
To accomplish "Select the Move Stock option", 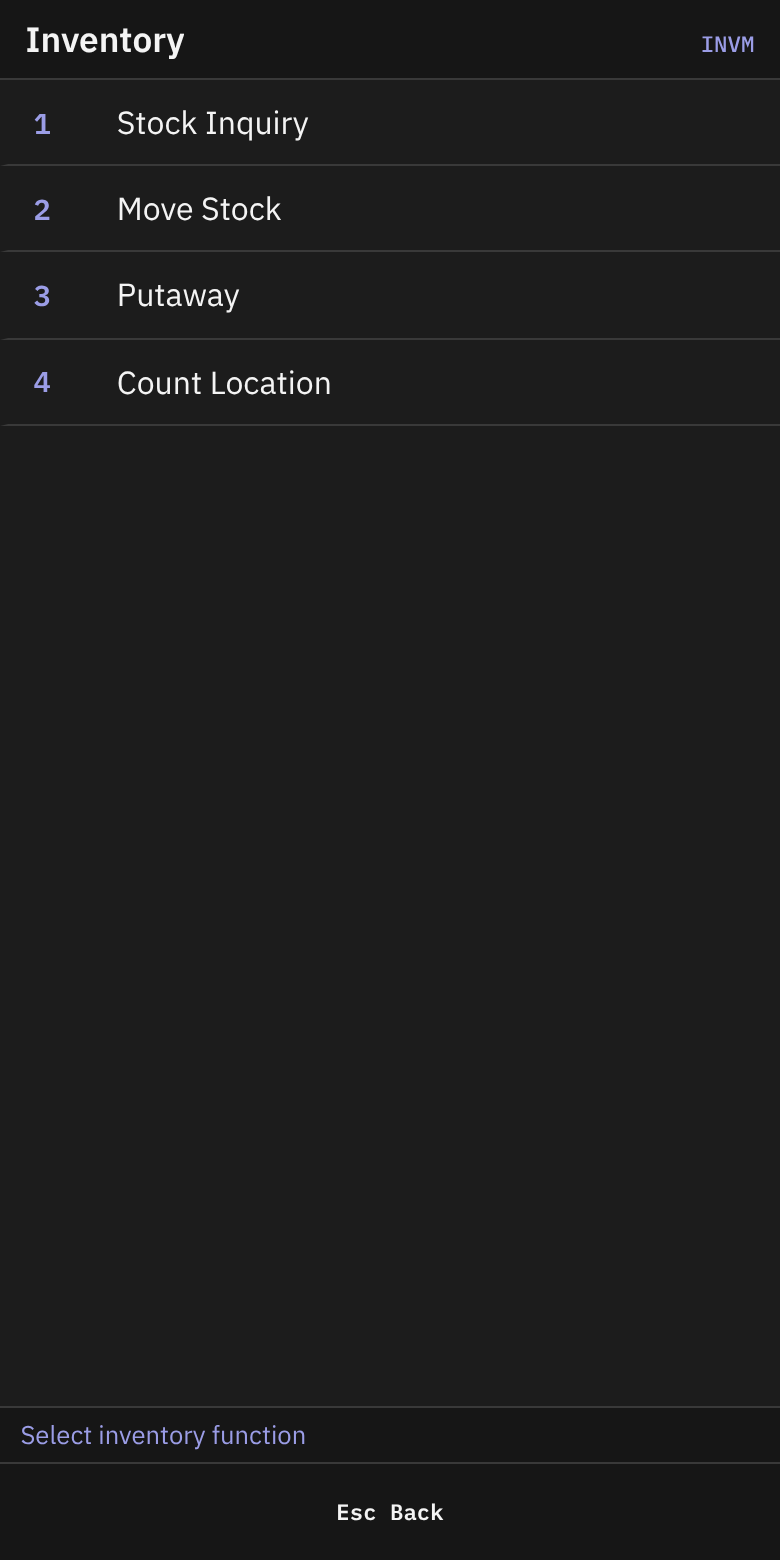I will point(390,209).
